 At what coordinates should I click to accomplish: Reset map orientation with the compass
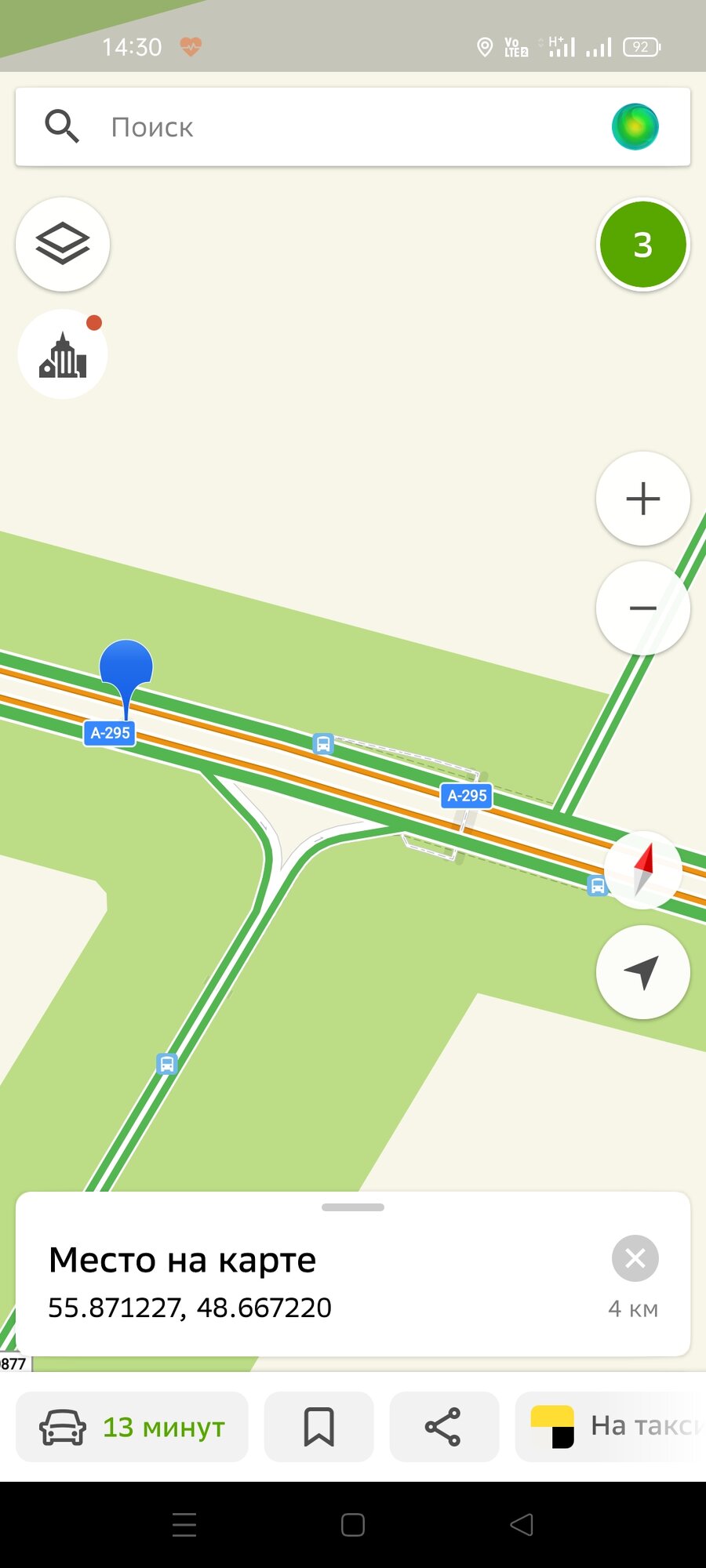point(643,870)
